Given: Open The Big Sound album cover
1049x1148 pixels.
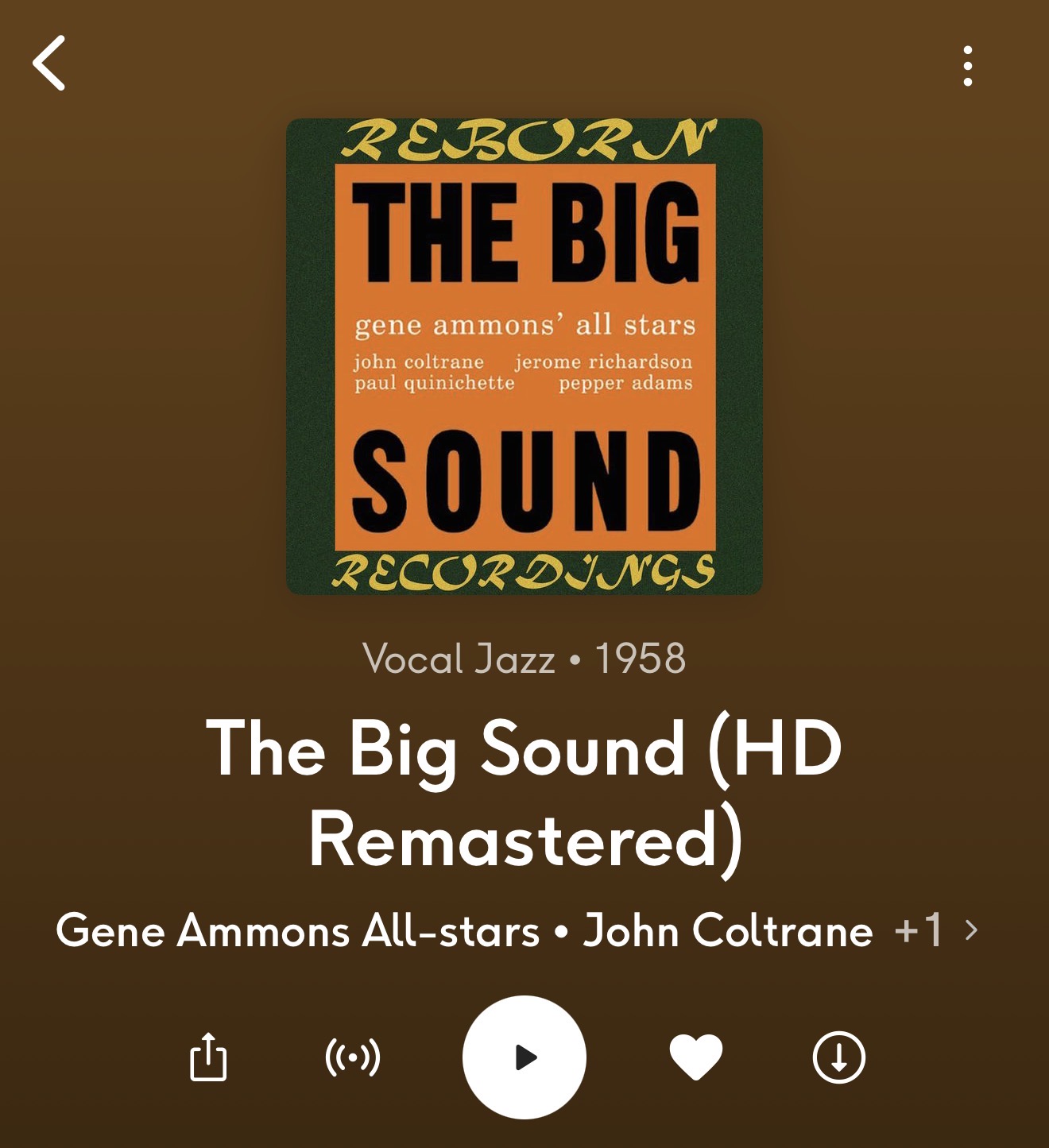Looking at the screenshot, I should (x=524, y=356).
